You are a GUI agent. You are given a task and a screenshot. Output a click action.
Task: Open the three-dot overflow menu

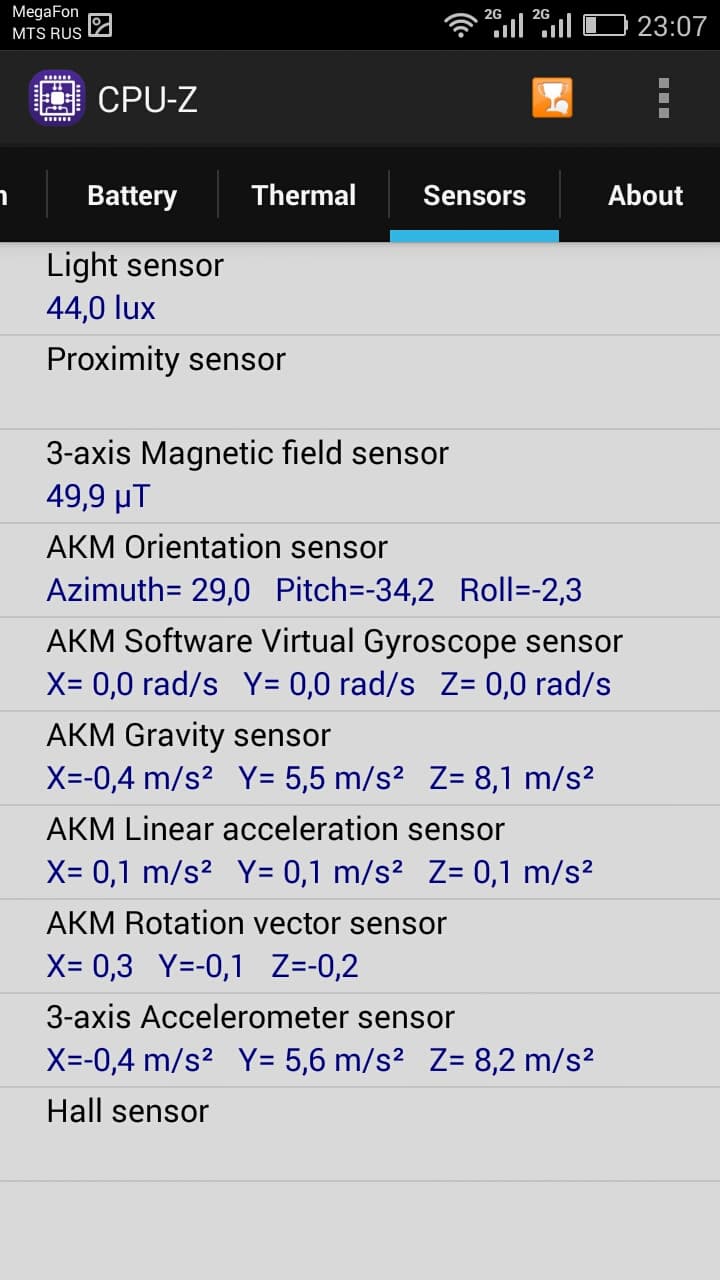663,98
